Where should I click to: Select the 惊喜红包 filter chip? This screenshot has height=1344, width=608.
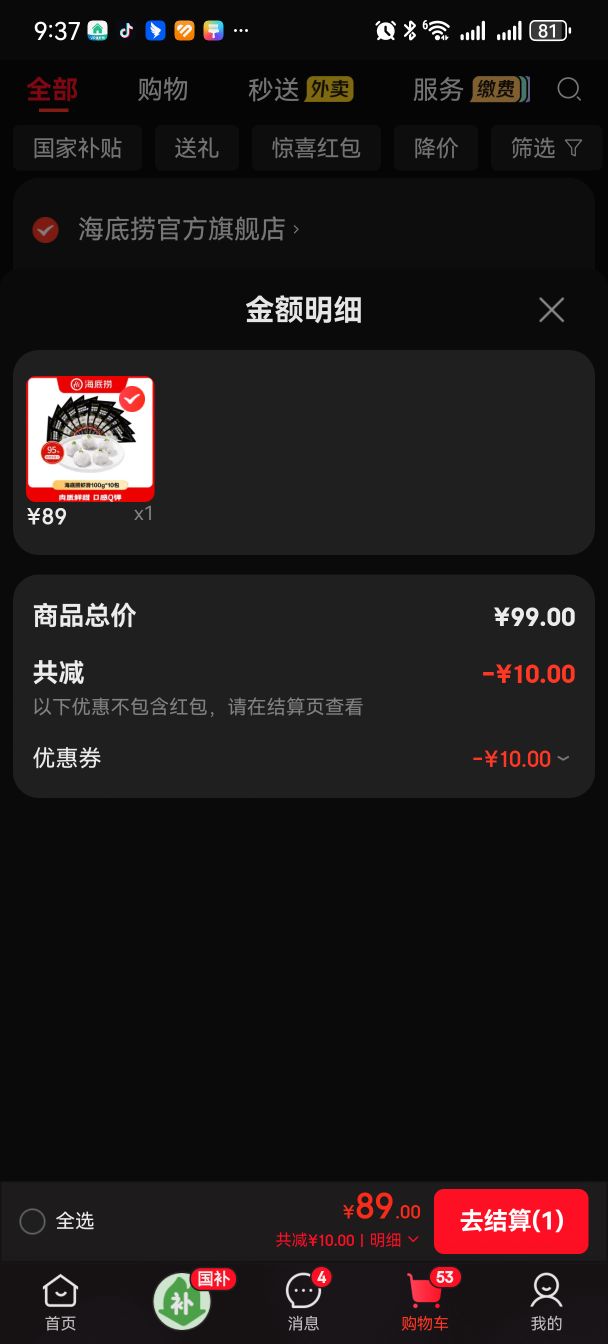pyautogui.click(x=316, y=148)
